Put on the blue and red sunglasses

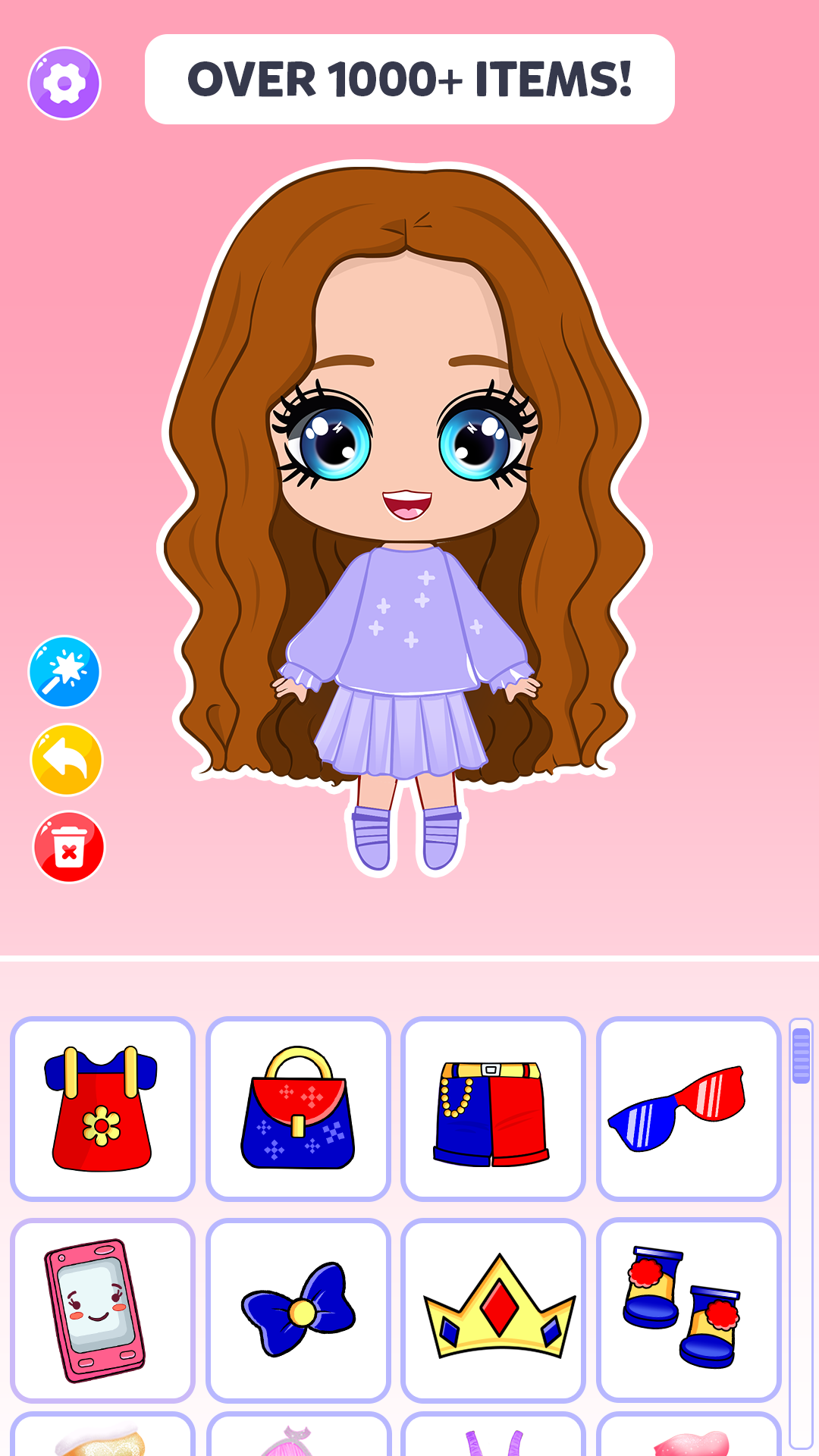pyautogui.click(x=689, y=1109)
